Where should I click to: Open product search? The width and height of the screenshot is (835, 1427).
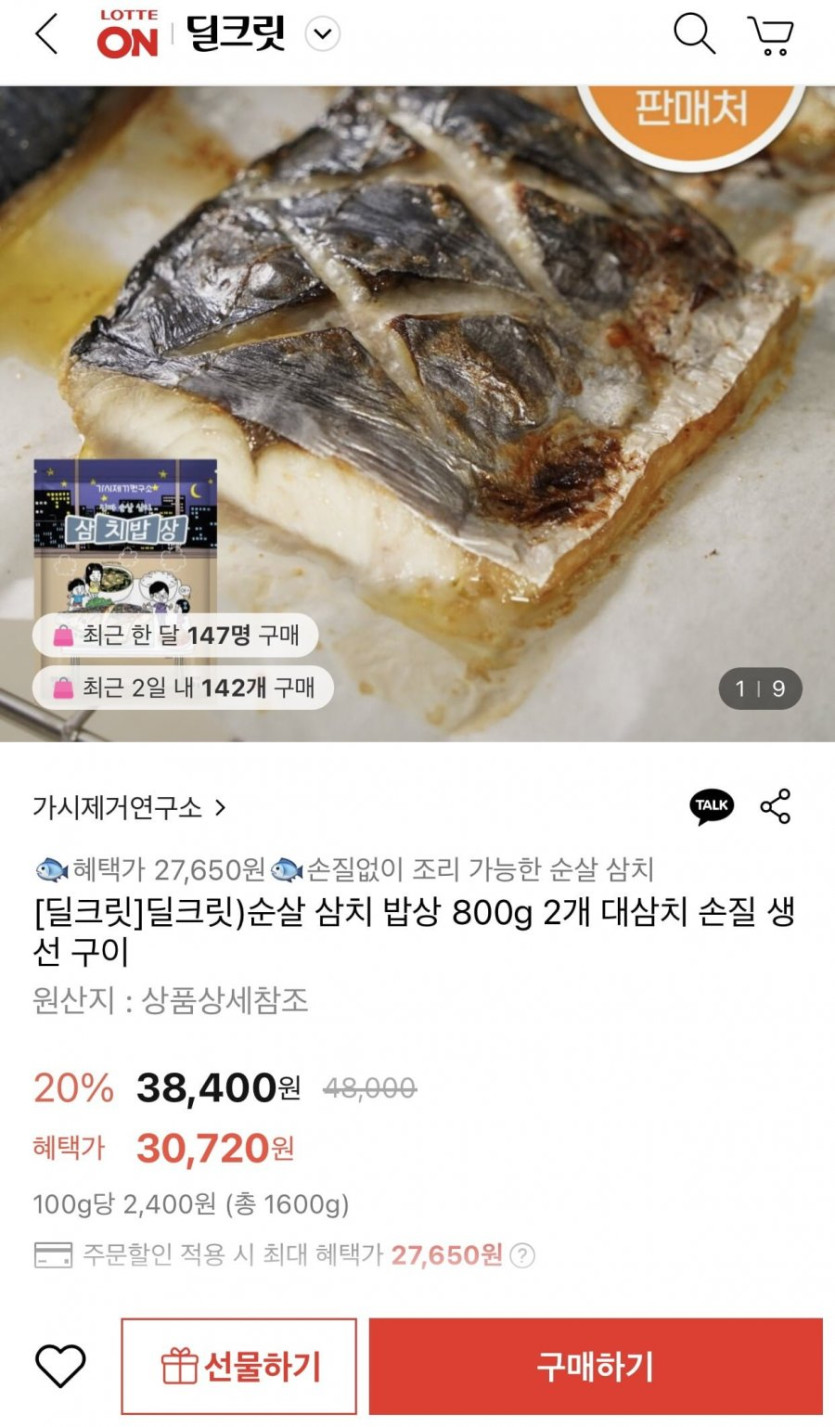coord(695,33)
